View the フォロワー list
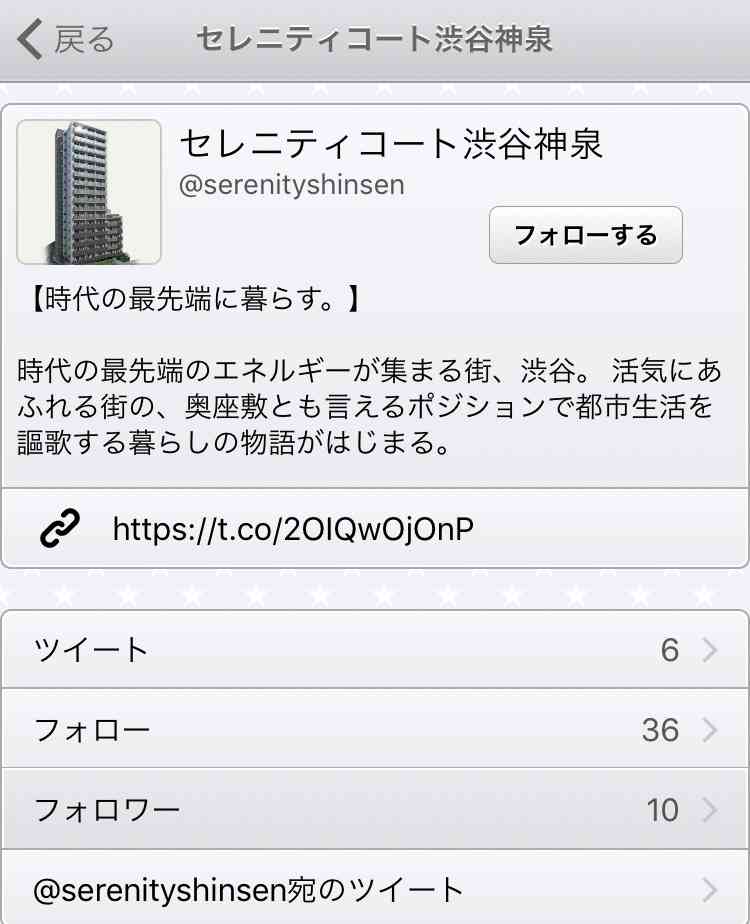Image resolution: width=750 pixels, height=924 pixels. (375, 809)
